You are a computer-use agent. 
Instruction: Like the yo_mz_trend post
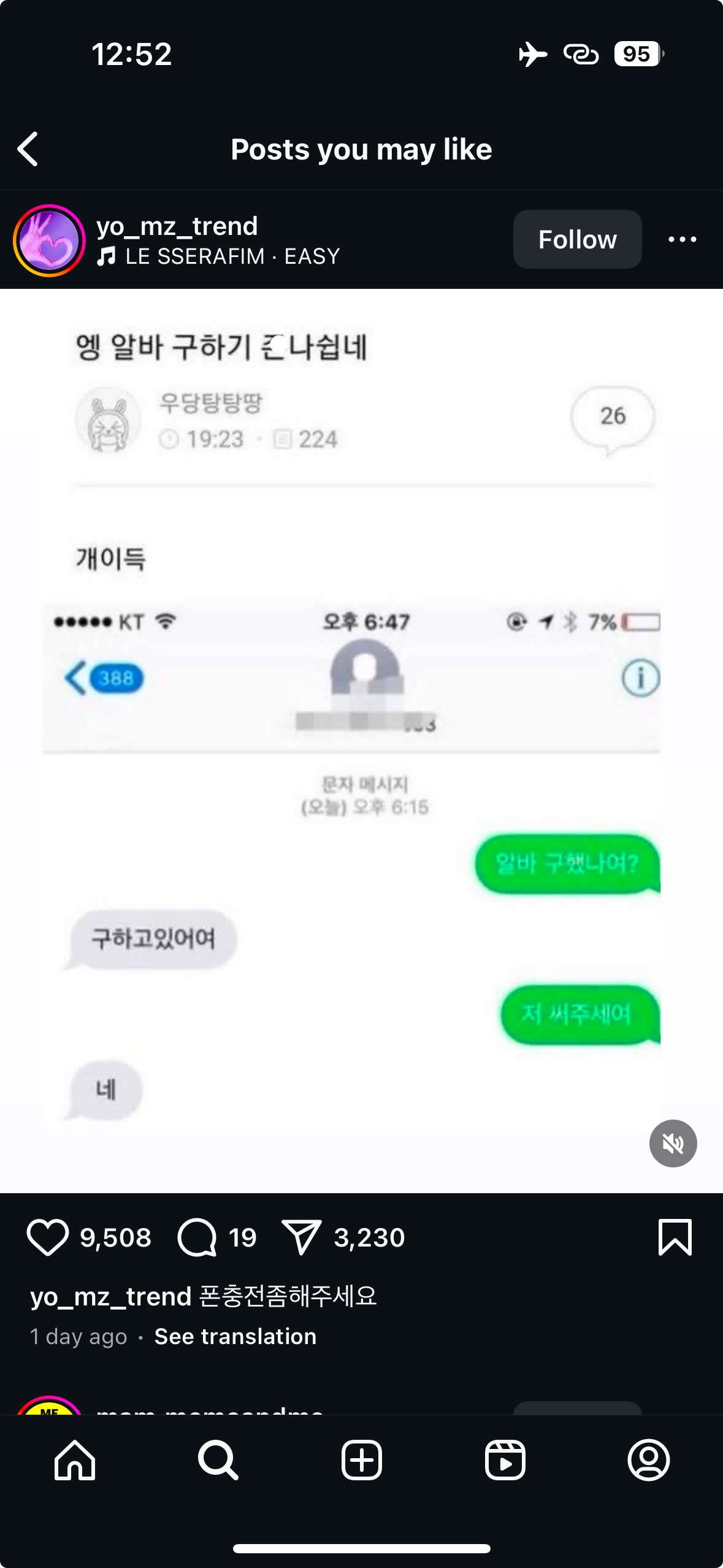click(x=48, y=1237)
